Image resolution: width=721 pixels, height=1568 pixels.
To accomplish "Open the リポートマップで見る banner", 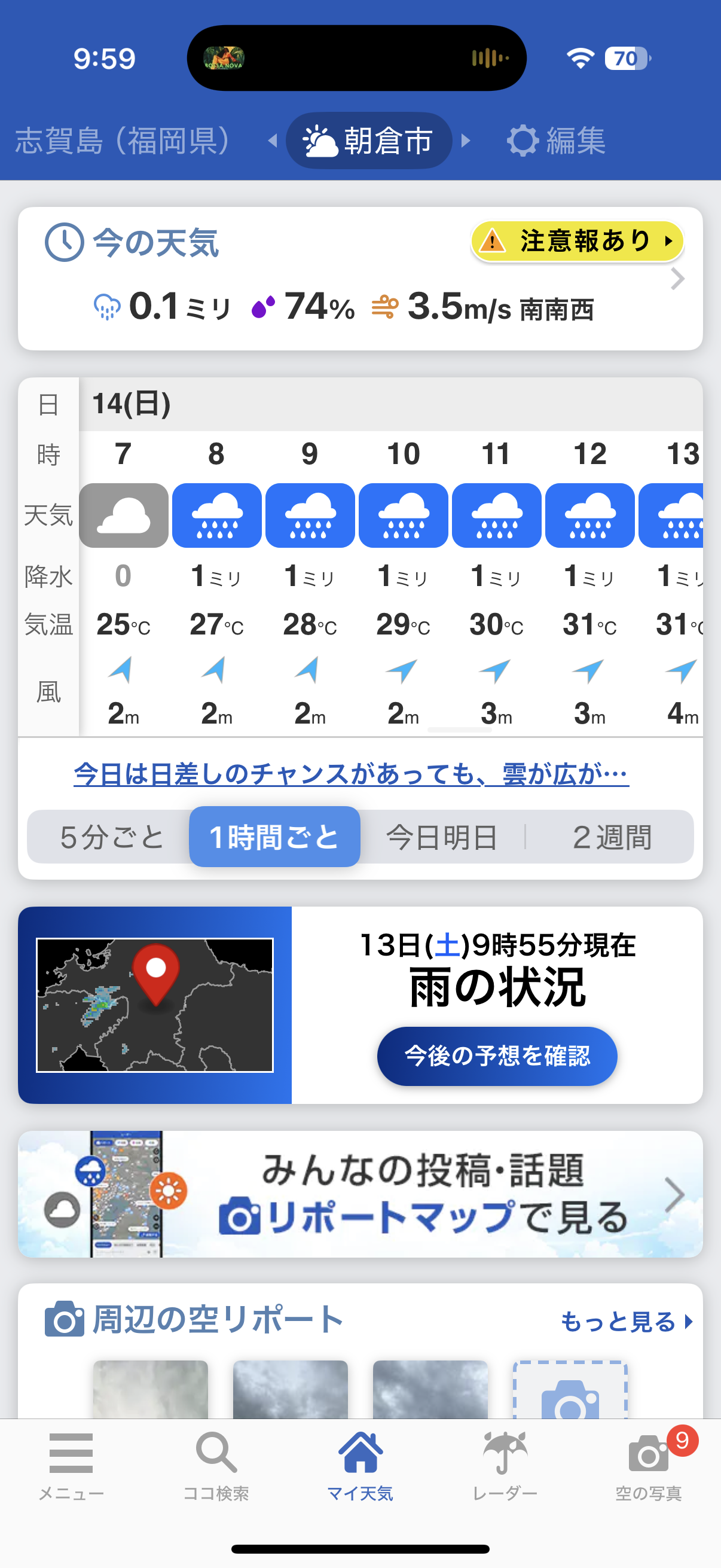I will point(360,1194).
